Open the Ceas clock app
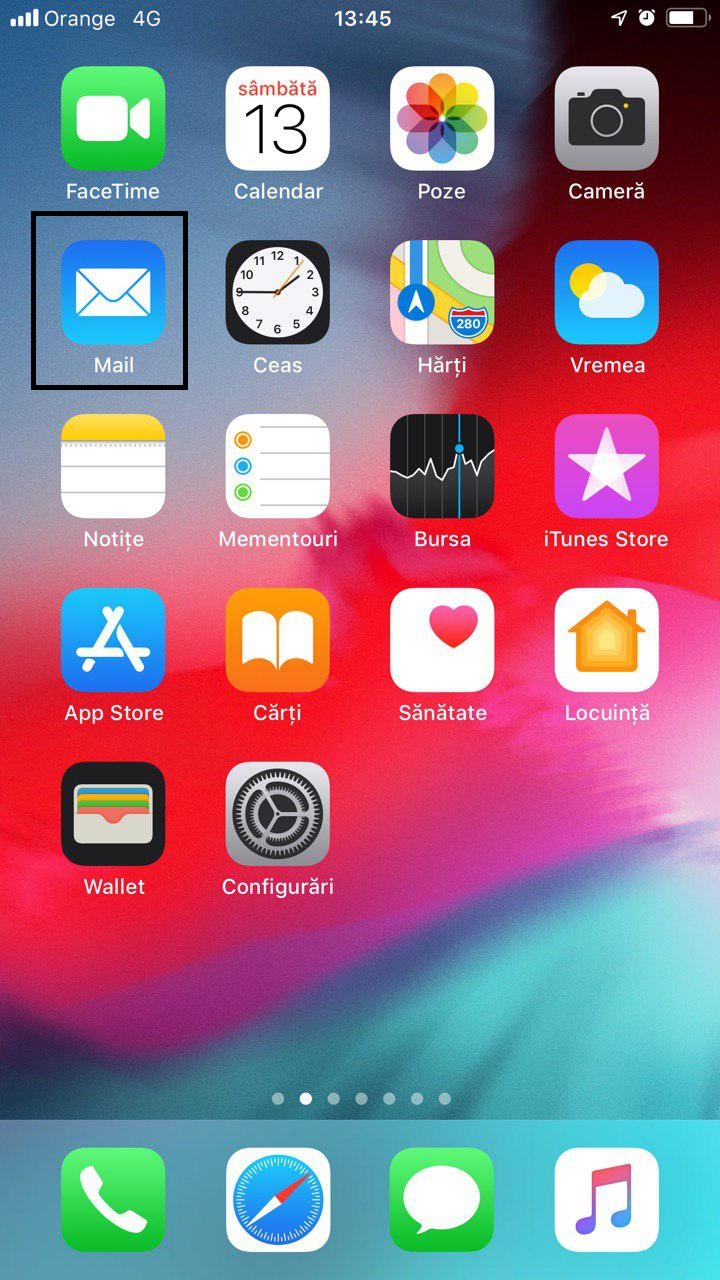Viewport: 720px width, 1280px height. pyautogui.click(x=277, y=292)
